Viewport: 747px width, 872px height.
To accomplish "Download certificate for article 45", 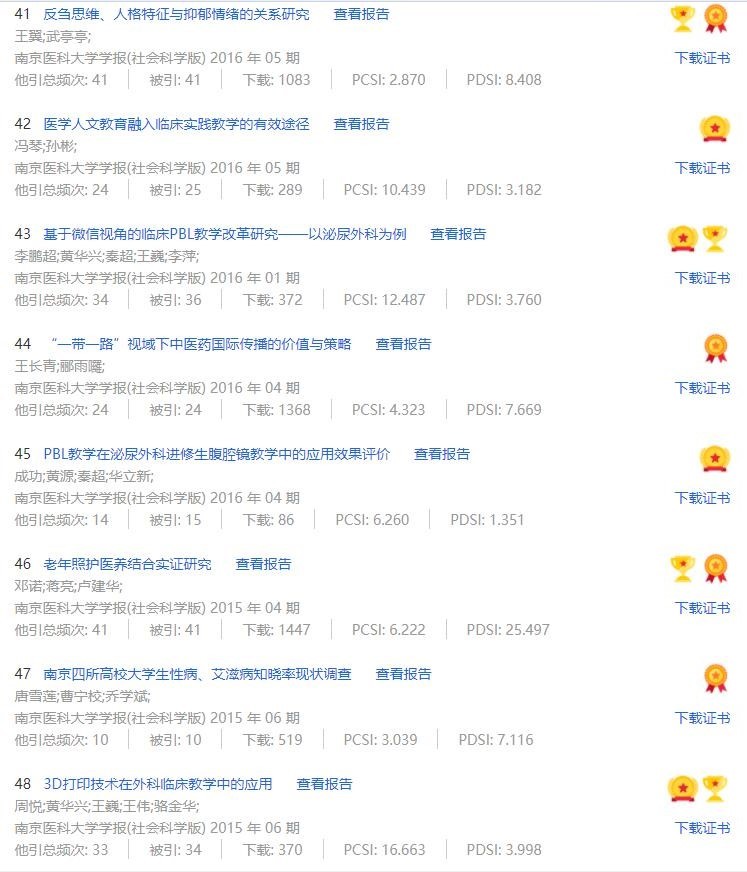I will pyautogui.click(x=702, y=498).
